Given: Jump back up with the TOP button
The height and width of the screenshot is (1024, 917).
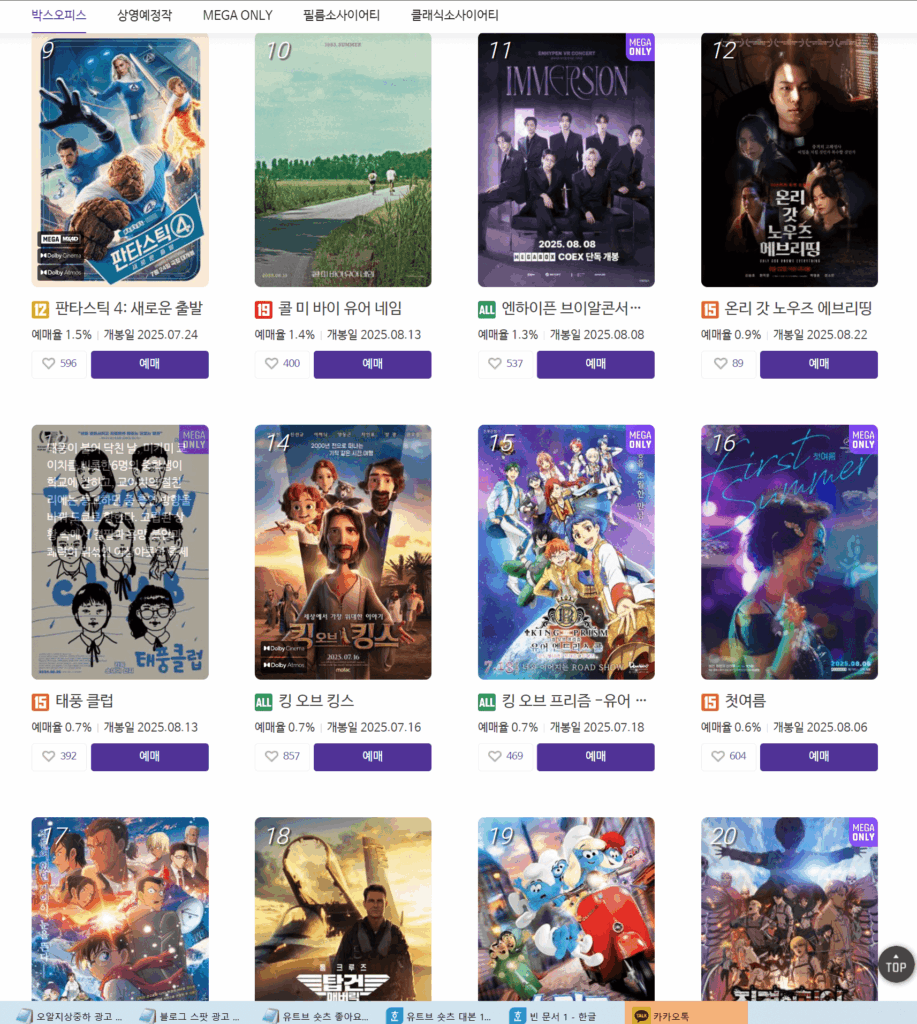Looking at the screenshot, I should point(895,965).
